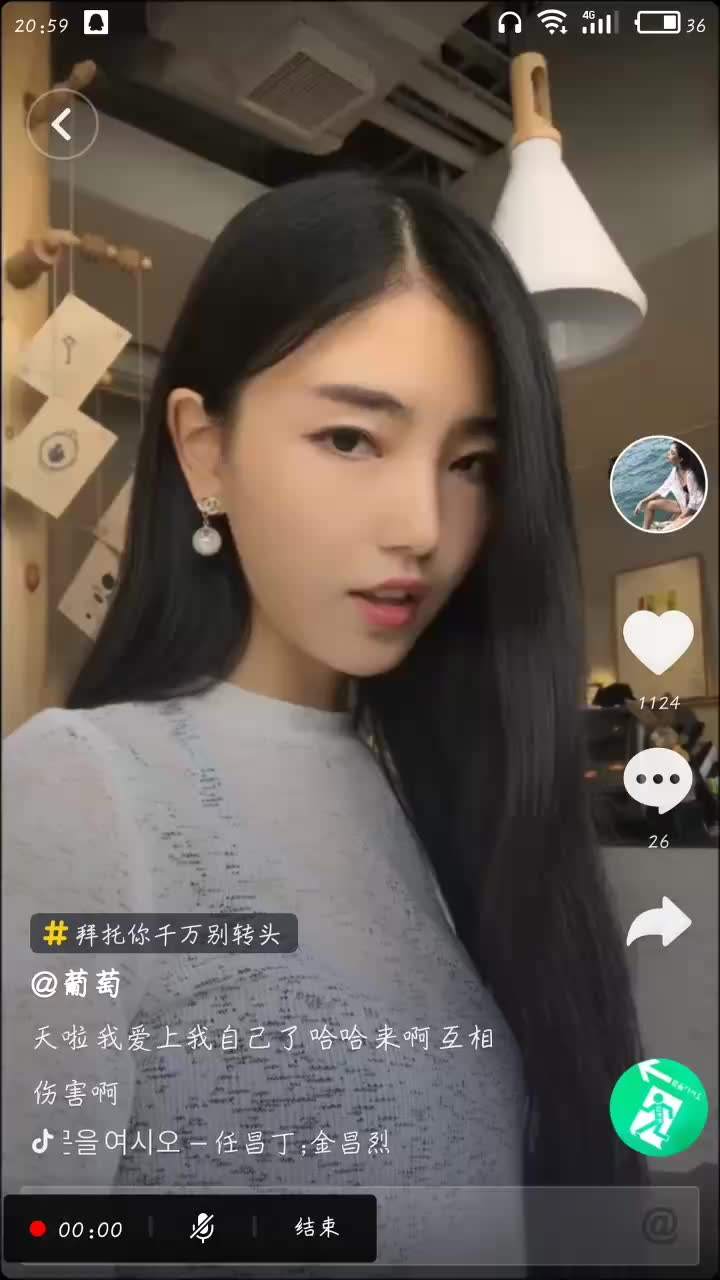Share this video using the arrow icon
Screen dimensions: 720x1280
(658, 922)
